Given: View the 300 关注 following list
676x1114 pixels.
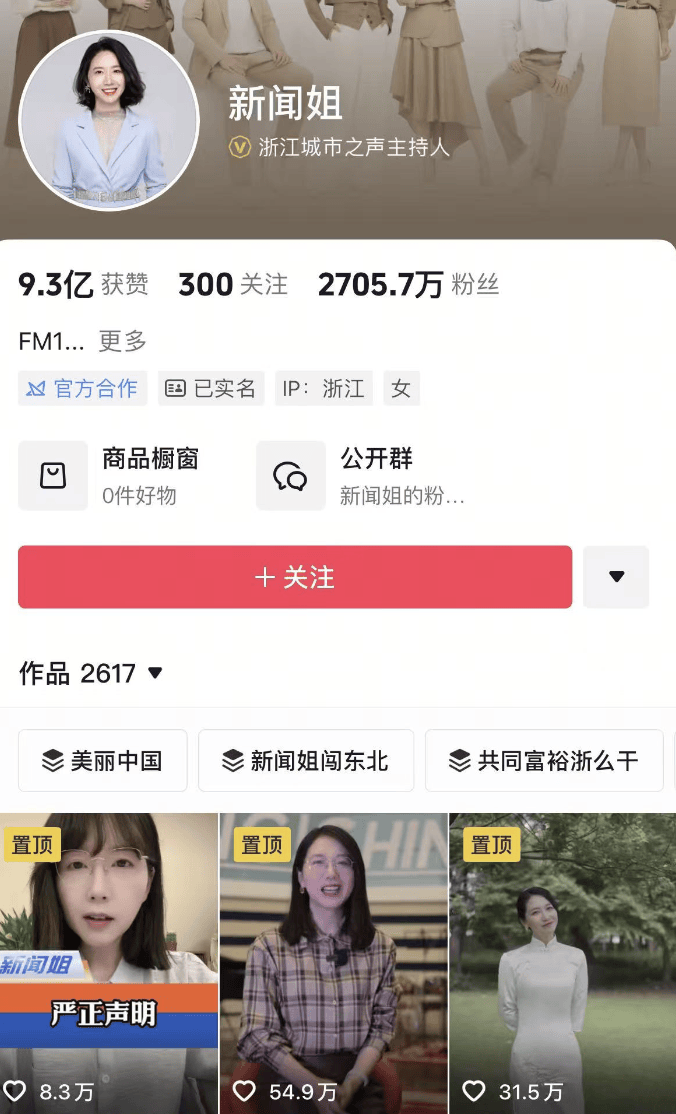Looking at the screenshot, I should pyautogui.click(x=233, y=285).
